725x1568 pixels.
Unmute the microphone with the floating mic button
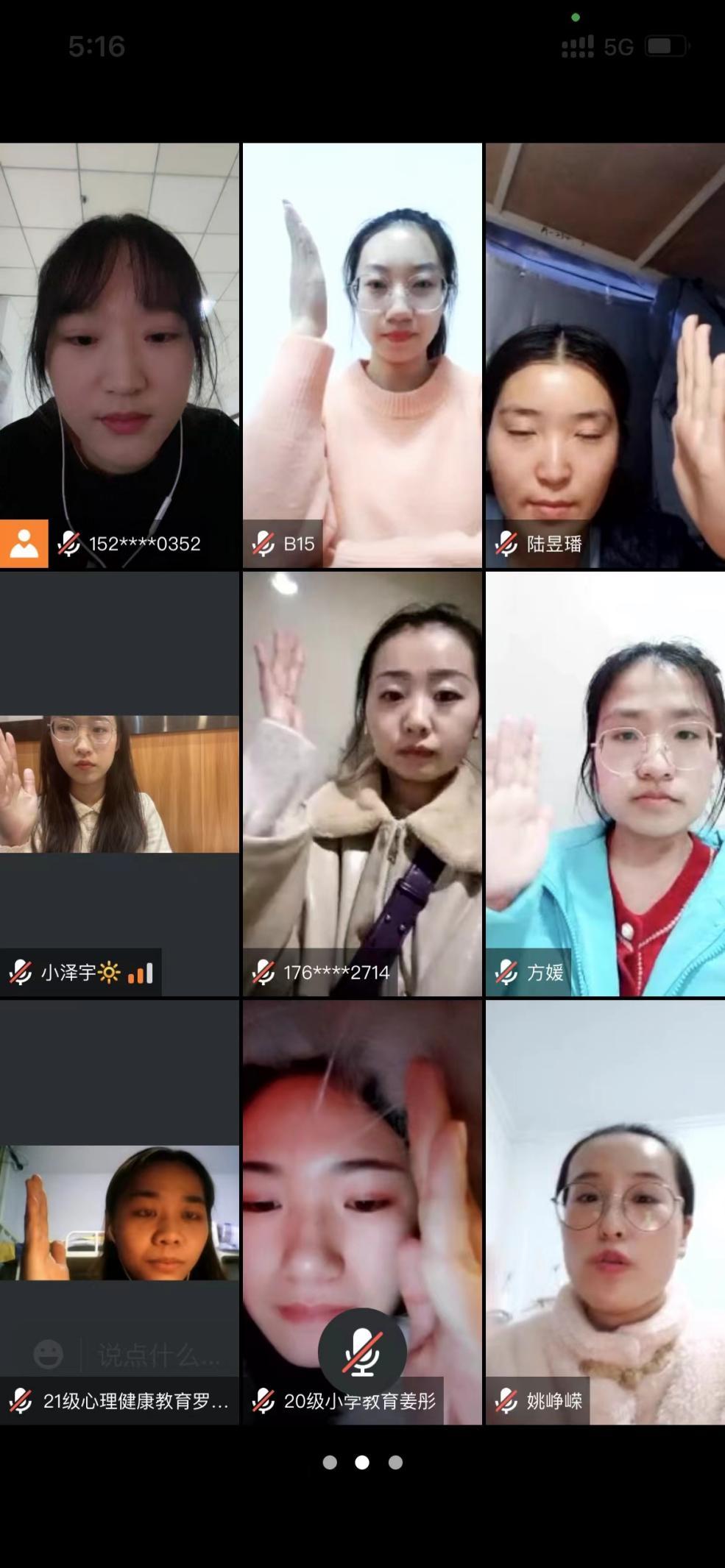tap(362, 1352)
